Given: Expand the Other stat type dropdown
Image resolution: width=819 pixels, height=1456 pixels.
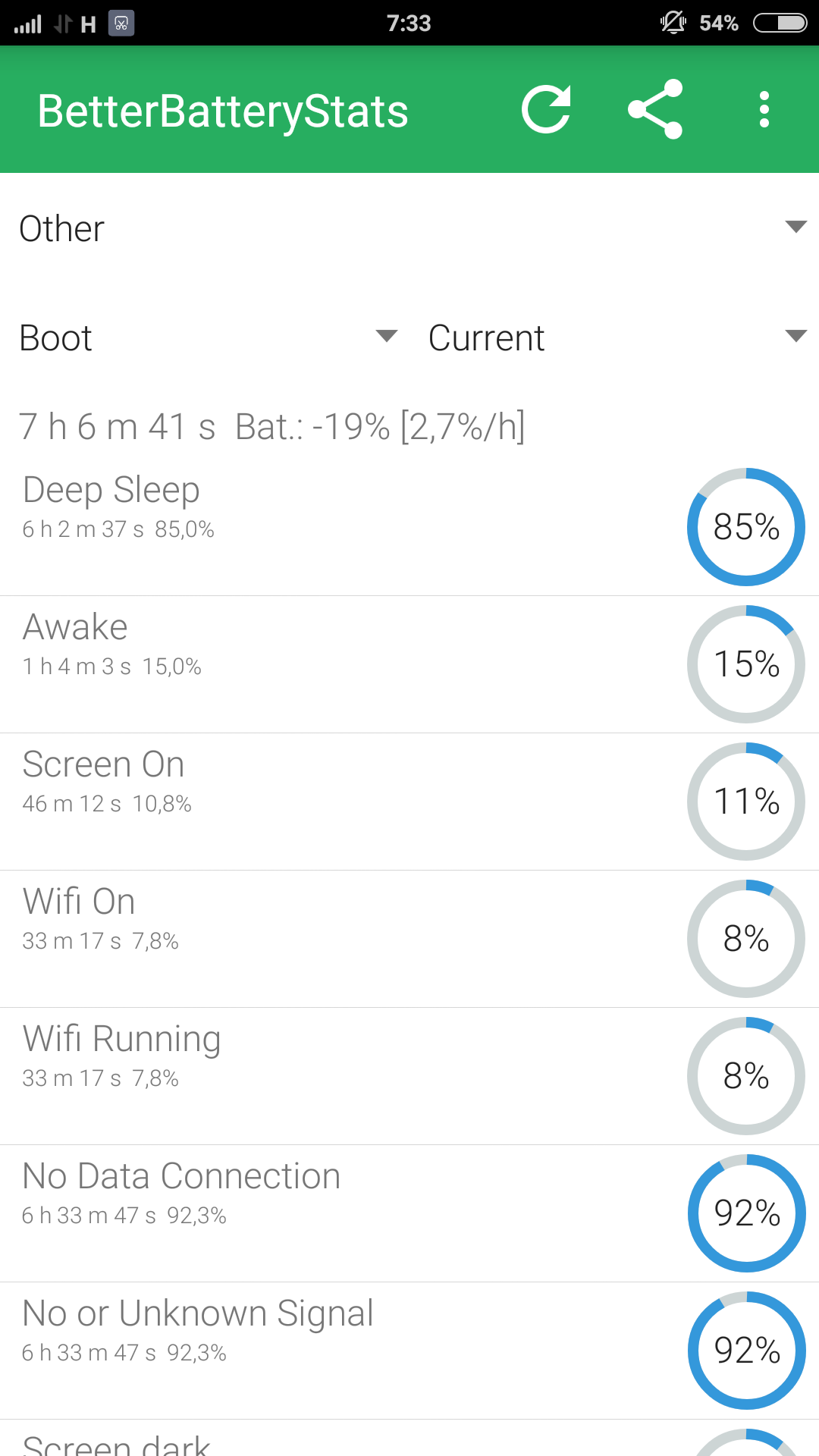Looking at the screenshot, I should tap(409, 228).
